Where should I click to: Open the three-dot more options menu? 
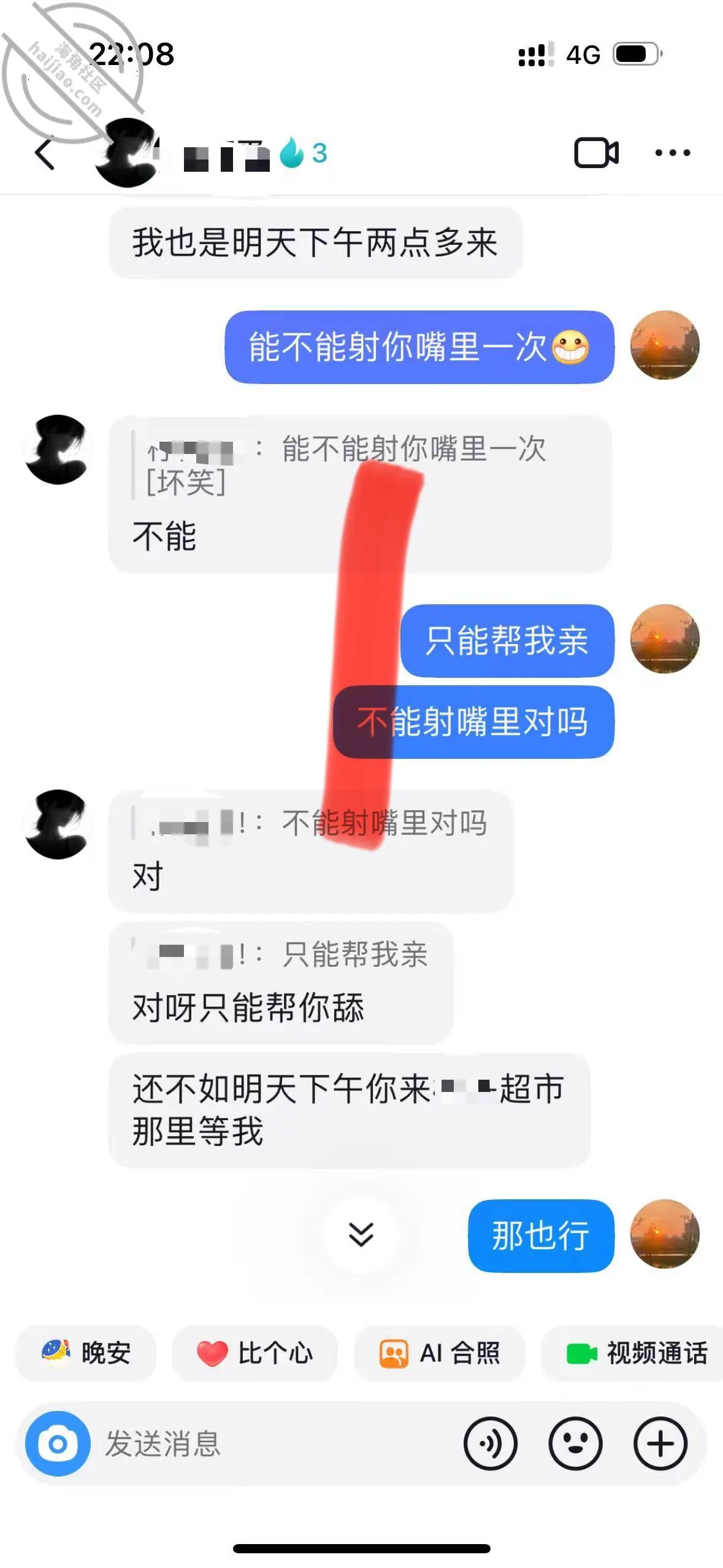673,153
